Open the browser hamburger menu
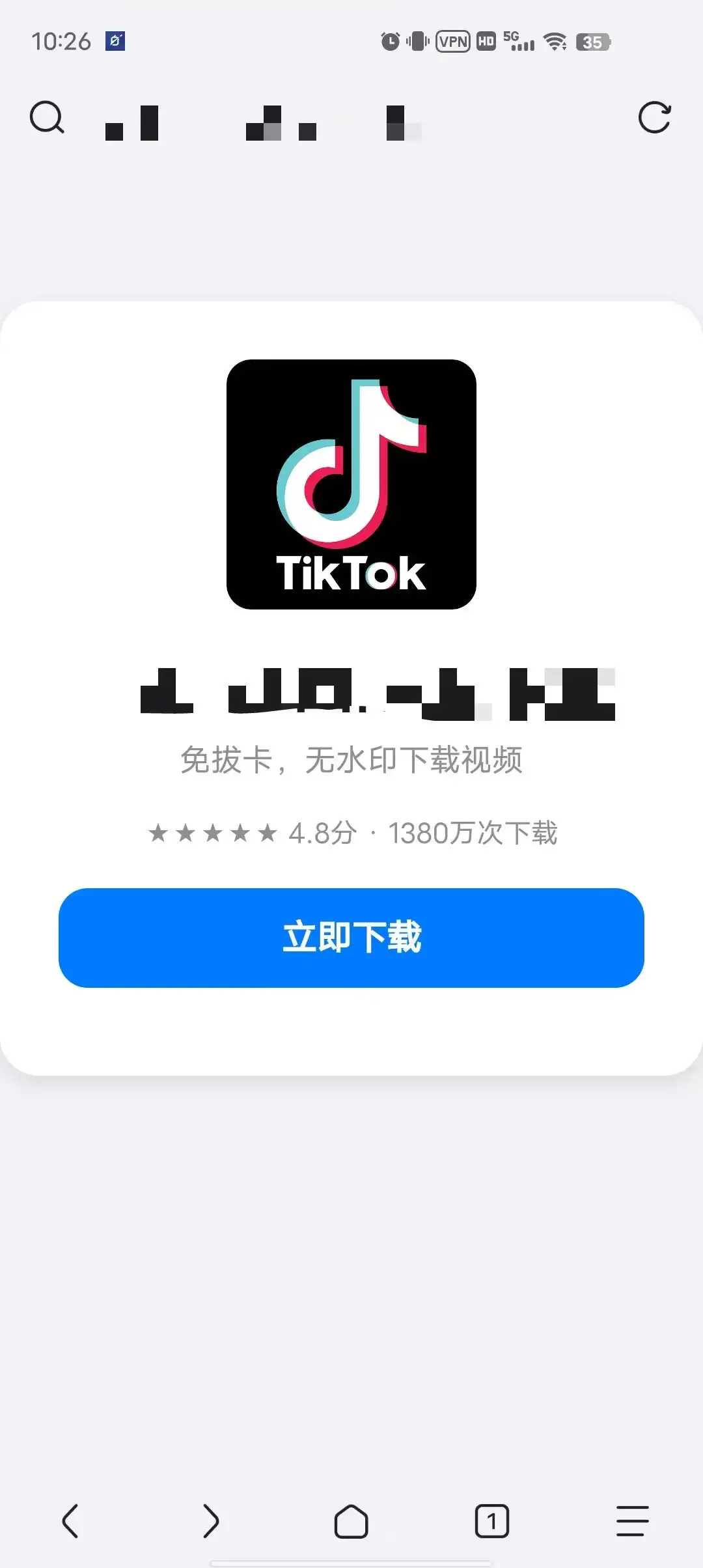 (x=633, y=1521)
